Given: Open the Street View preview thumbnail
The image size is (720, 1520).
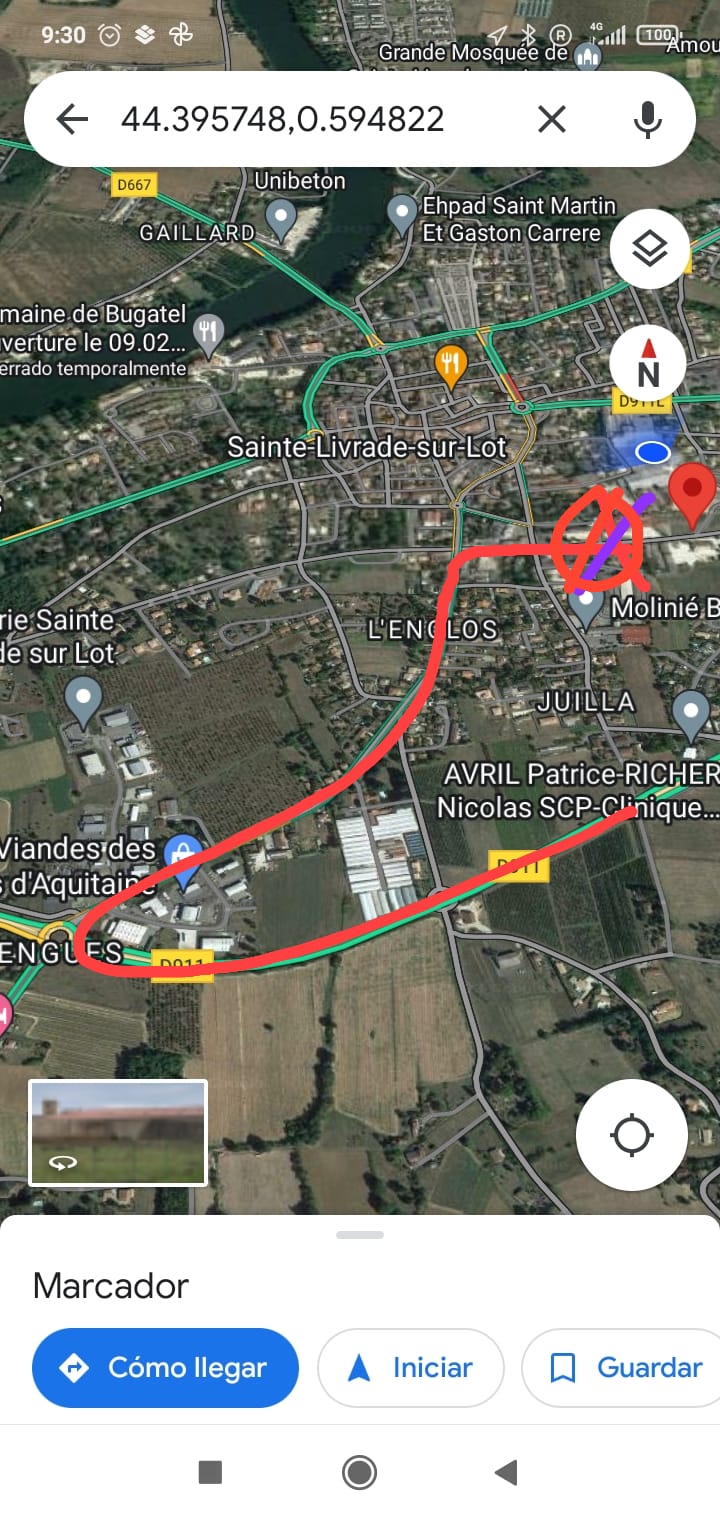Looking at the screenshot, I should pos(118,1132).
